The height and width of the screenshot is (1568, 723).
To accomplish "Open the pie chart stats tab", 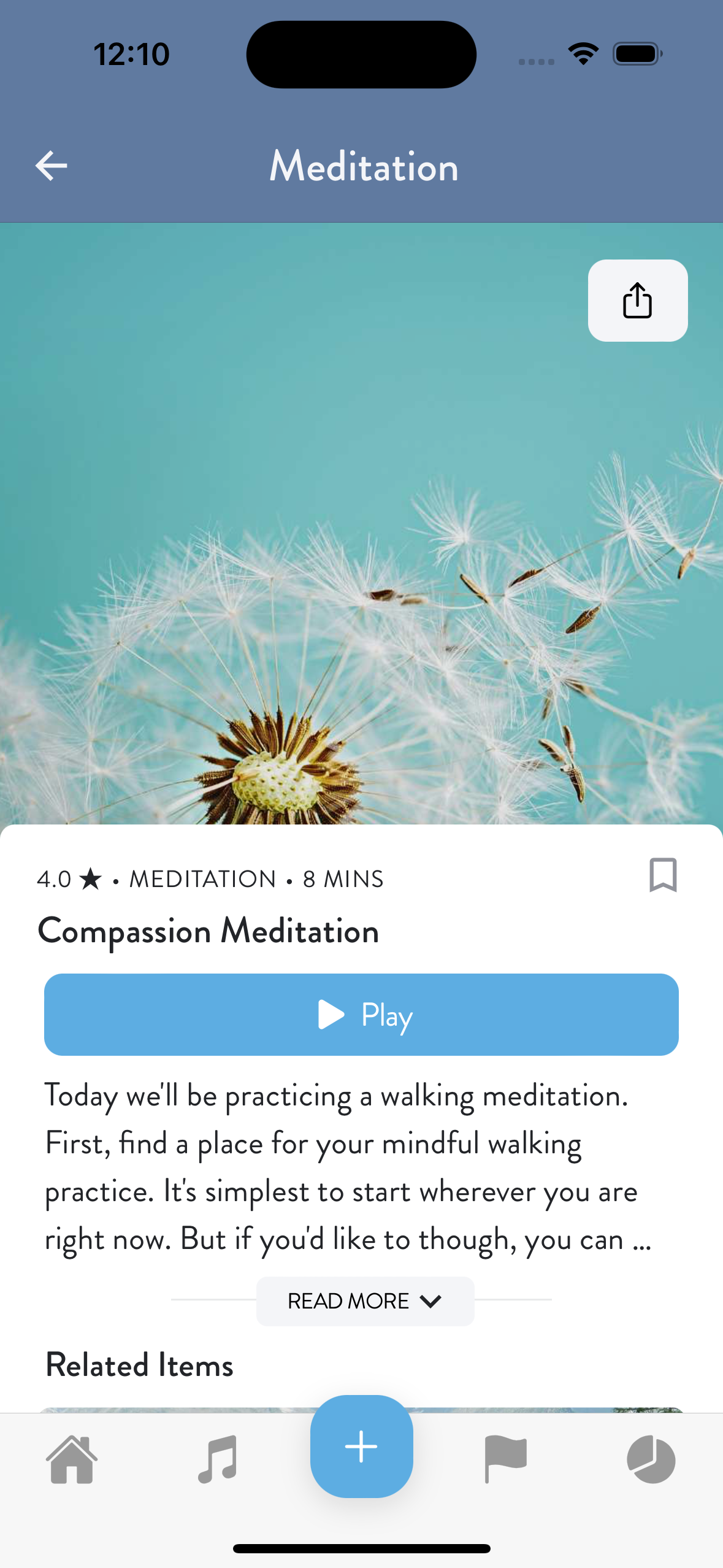I will click(x=651, y=1460).
